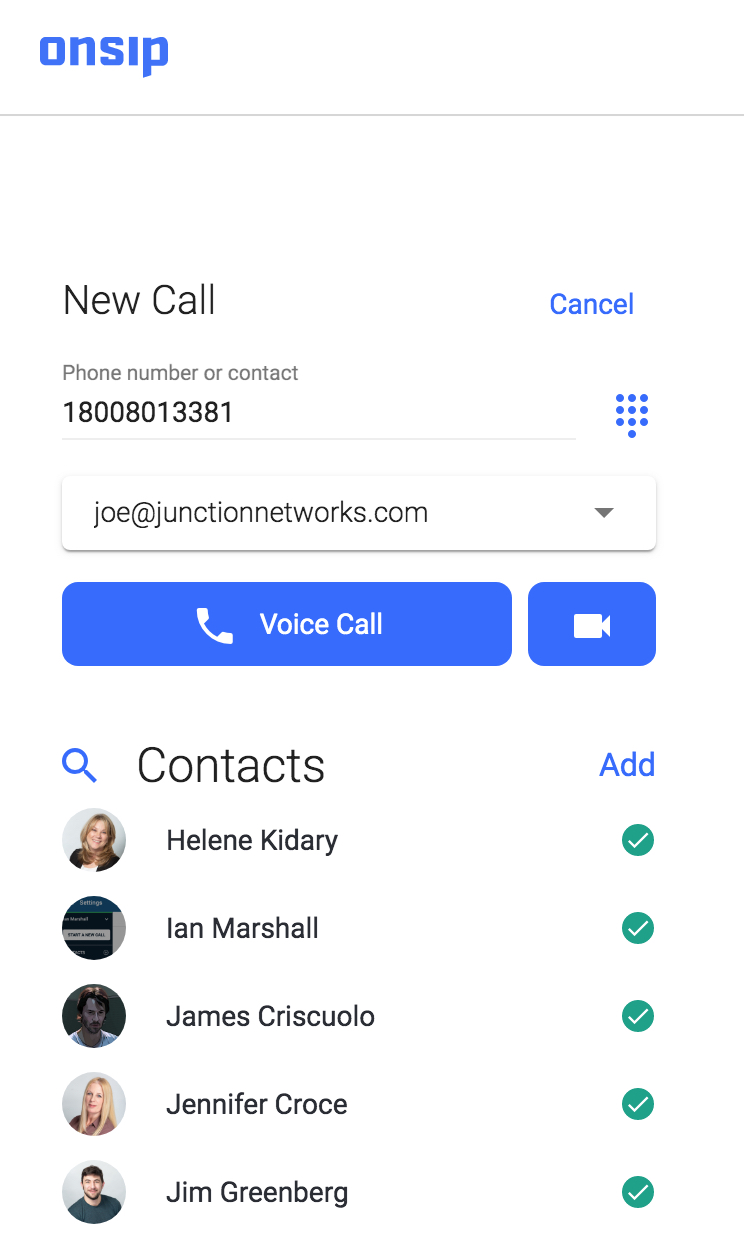
Task: Pick Jennifer Croce from contacts
Action: [256, 1104]
